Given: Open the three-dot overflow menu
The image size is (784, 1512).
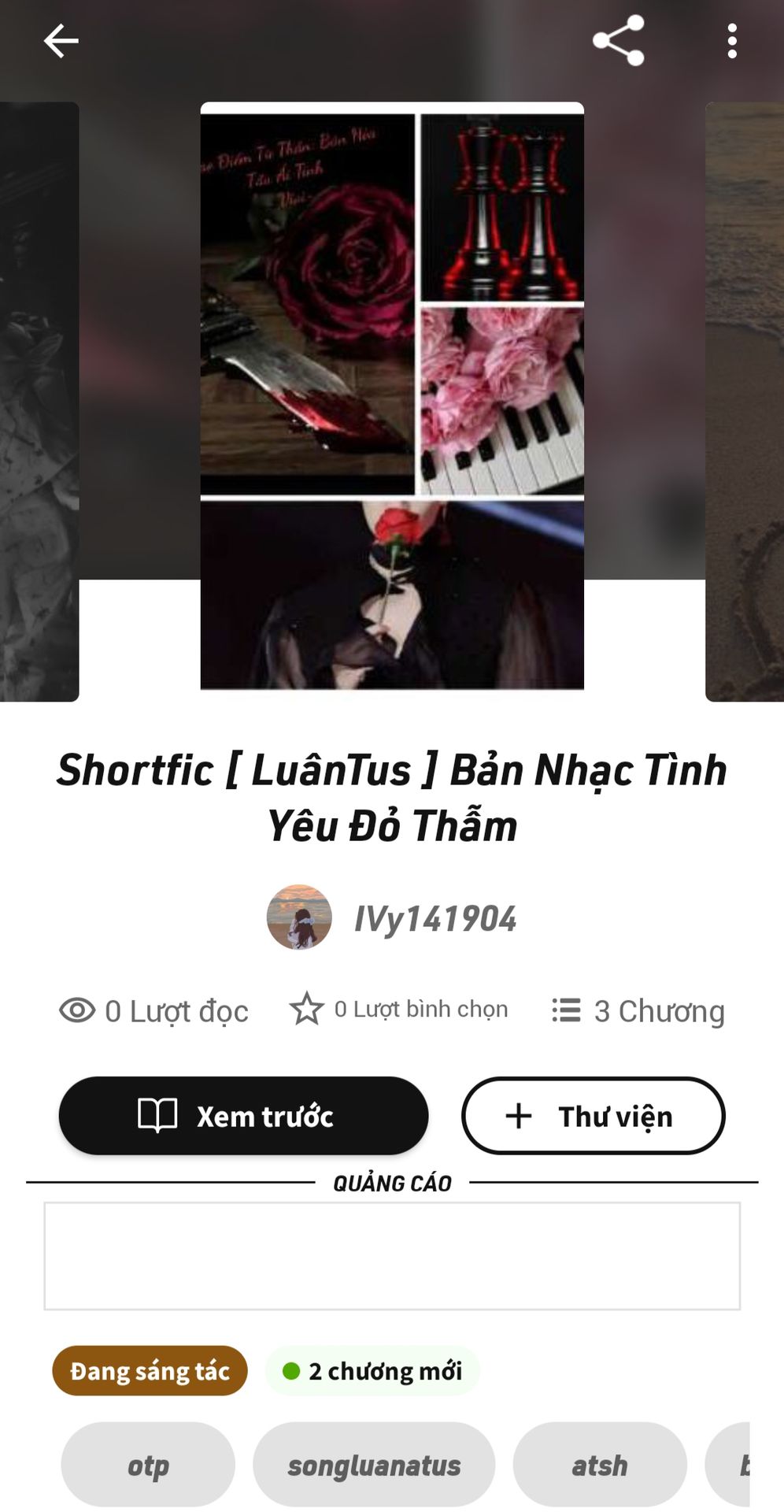Looking at the screenshot, I should (732, 41).
